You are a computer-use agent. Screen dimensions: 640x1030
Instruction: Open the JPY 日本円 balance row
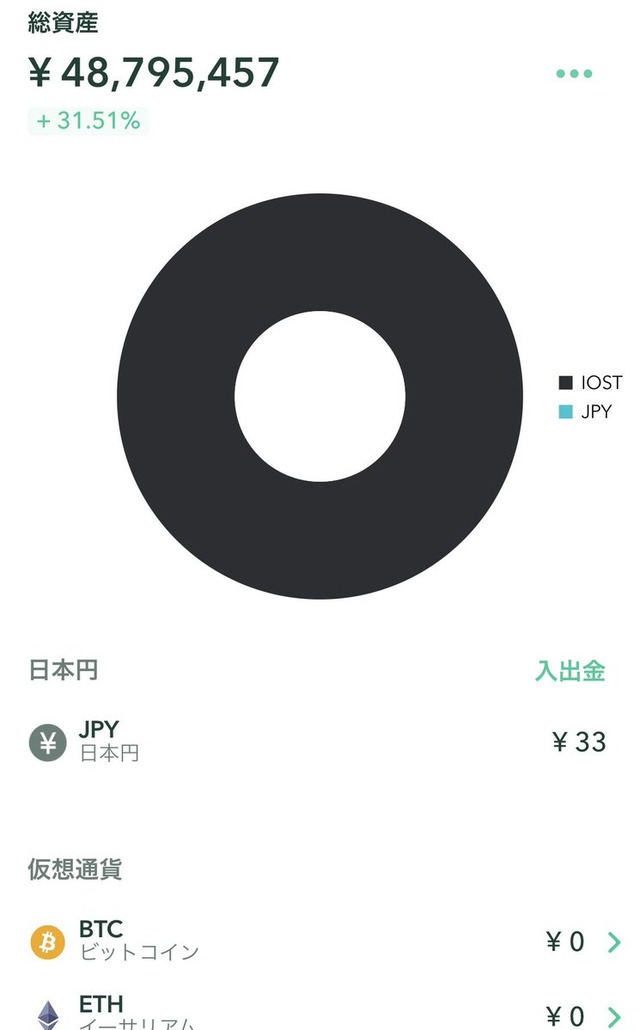pyautogui.click(x=320, y=741)
